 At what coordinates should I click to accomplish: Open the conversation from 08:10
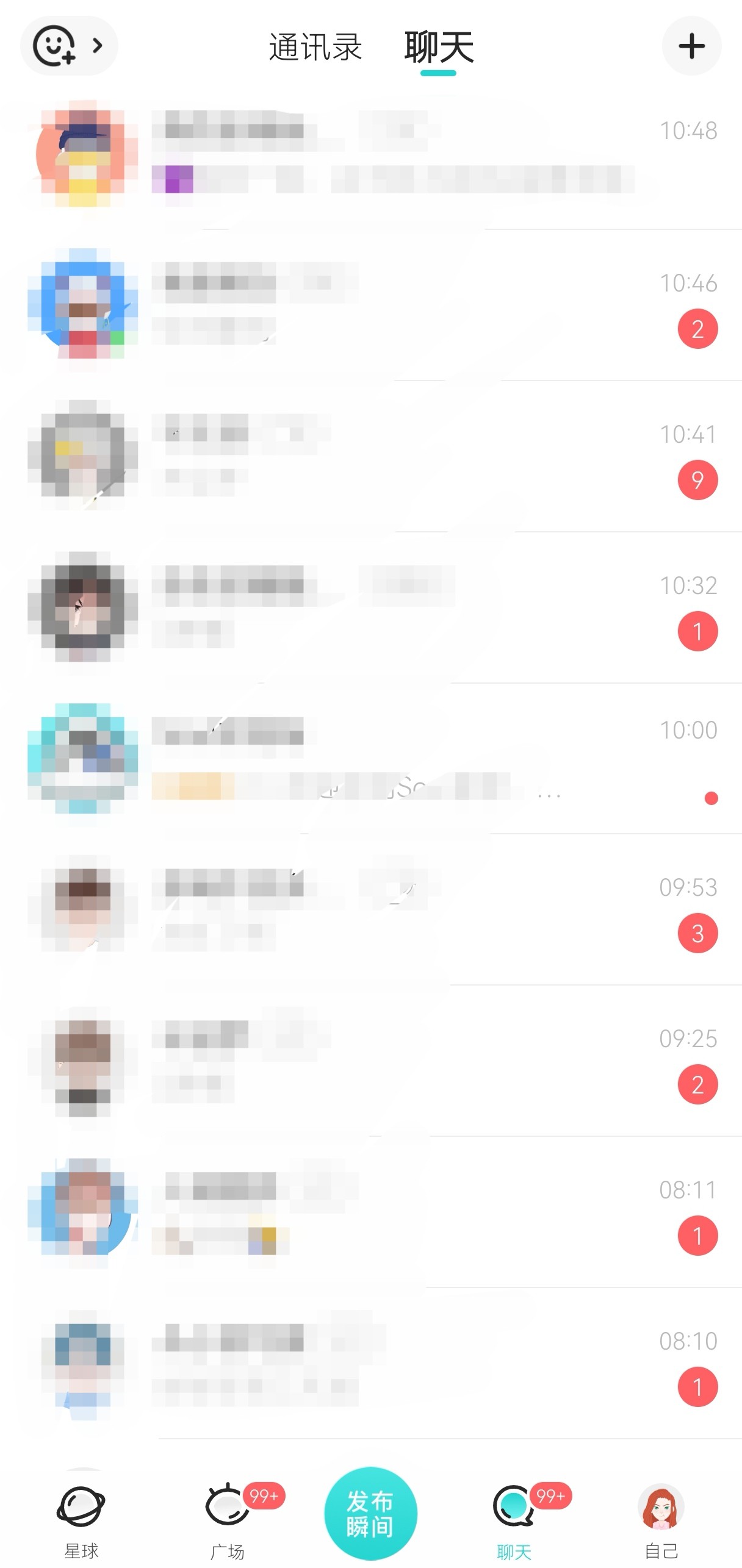[371, 1364]
